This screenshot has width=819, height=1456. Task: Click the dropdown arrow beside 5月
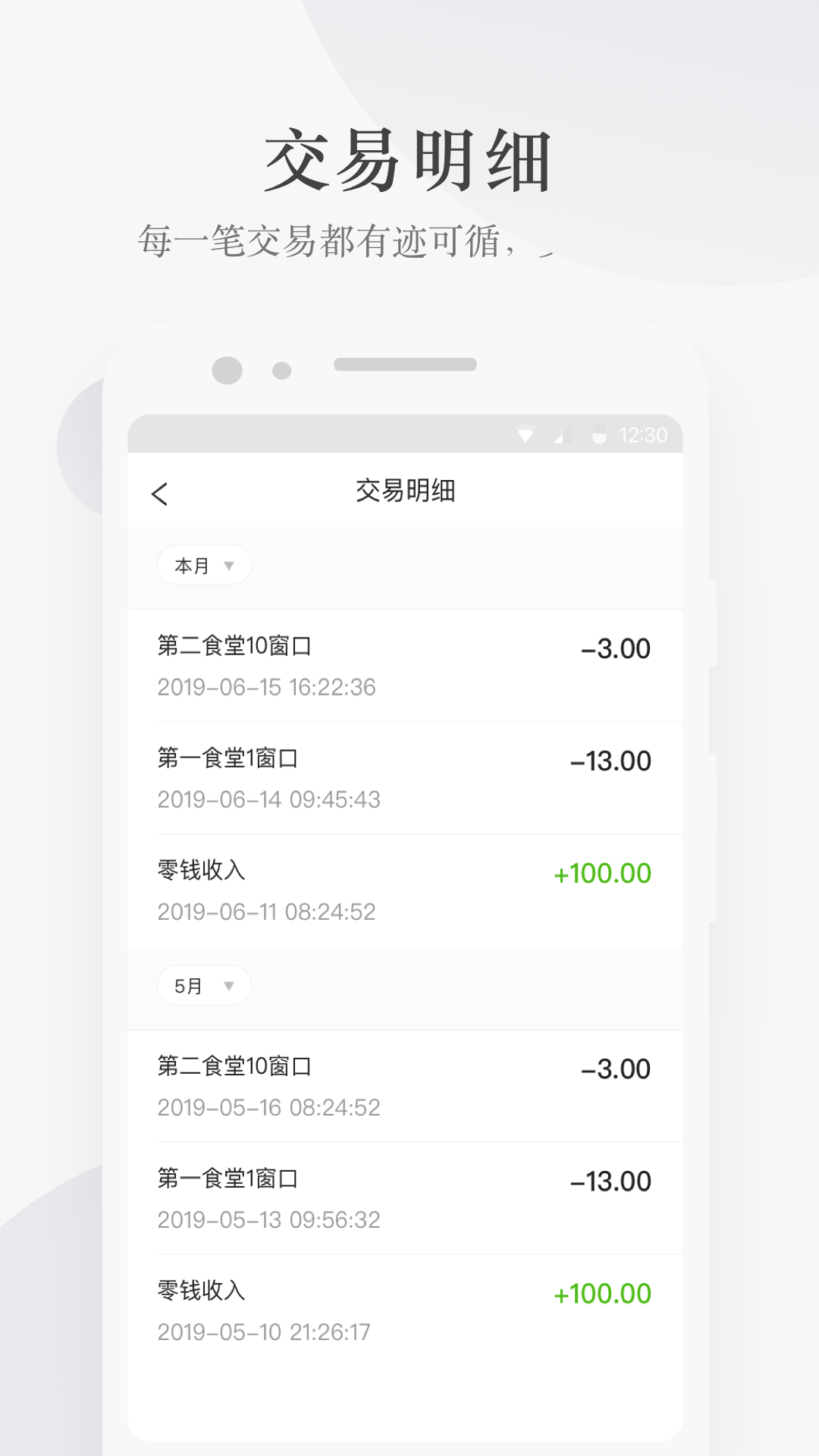[230, 986]
